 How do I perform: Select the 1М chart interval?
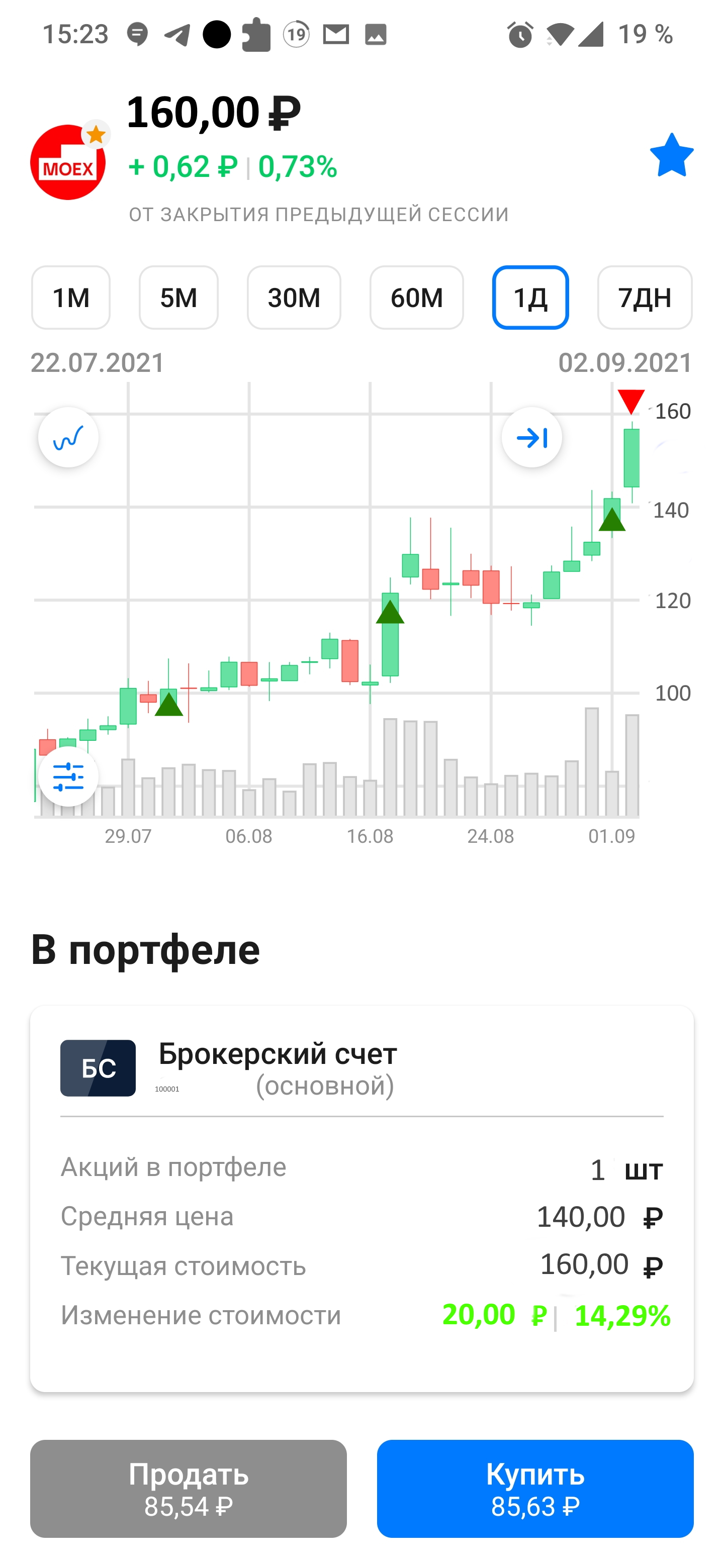[x=70, y=298]
